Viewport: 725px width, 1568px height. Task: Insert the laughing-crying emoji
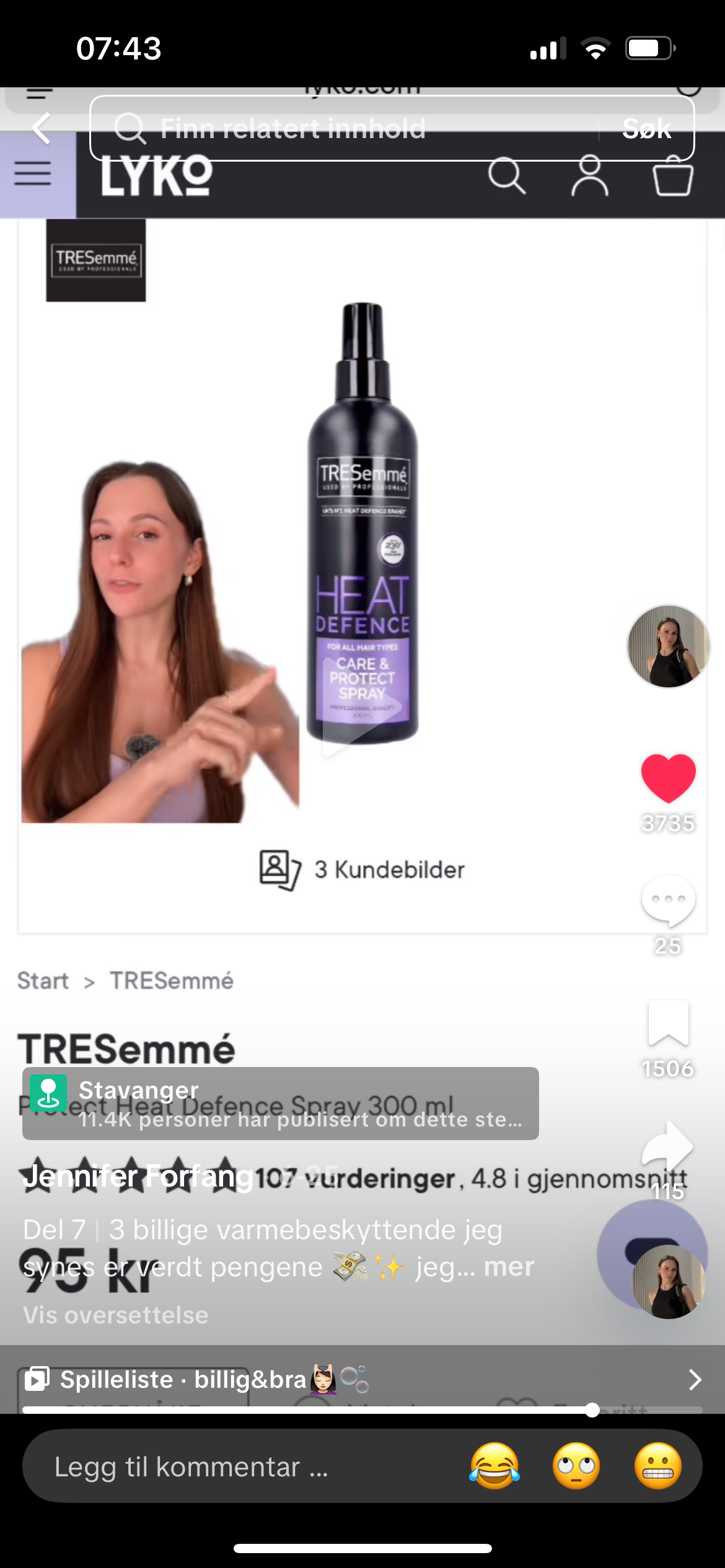point(494,1466)
